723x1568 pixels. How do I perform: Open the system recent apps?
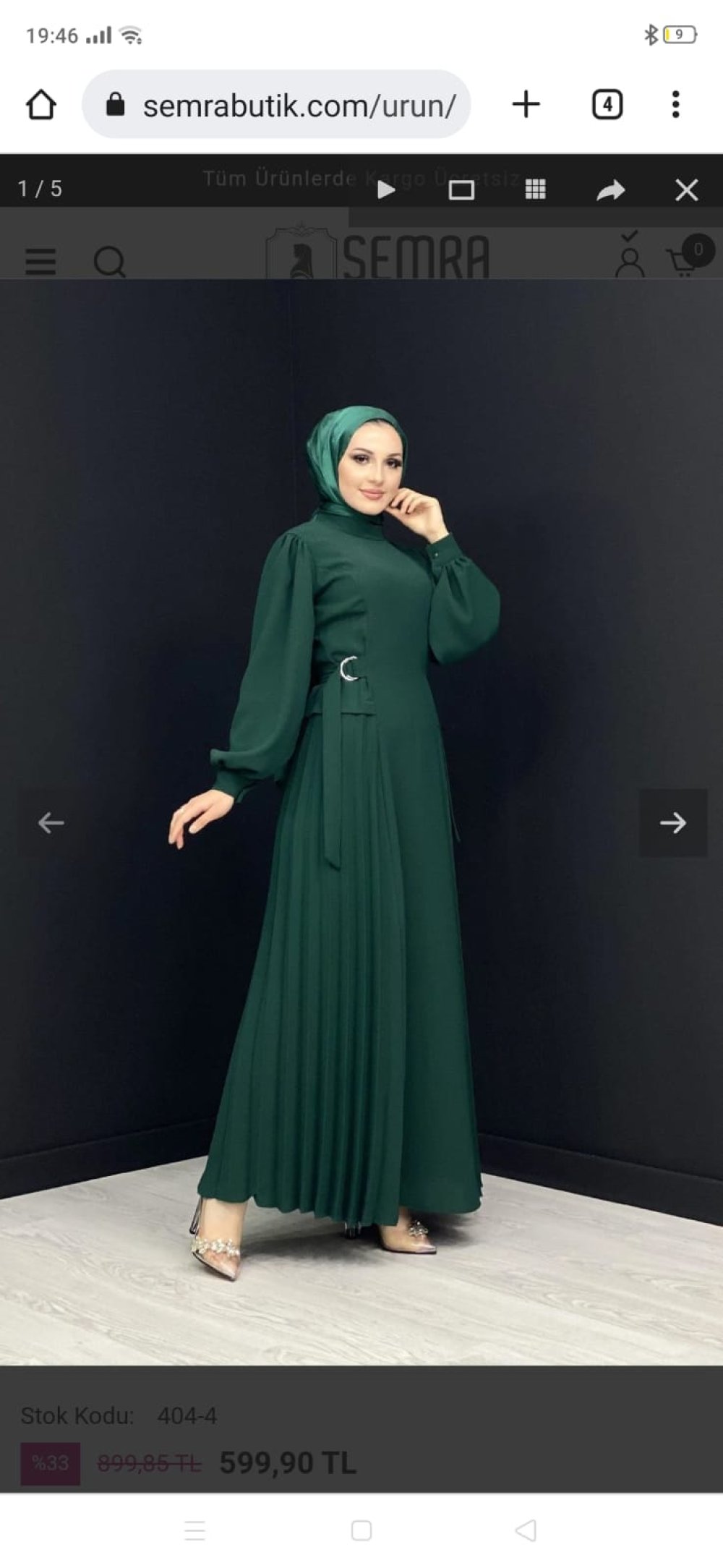click(x=195, y=1530)
